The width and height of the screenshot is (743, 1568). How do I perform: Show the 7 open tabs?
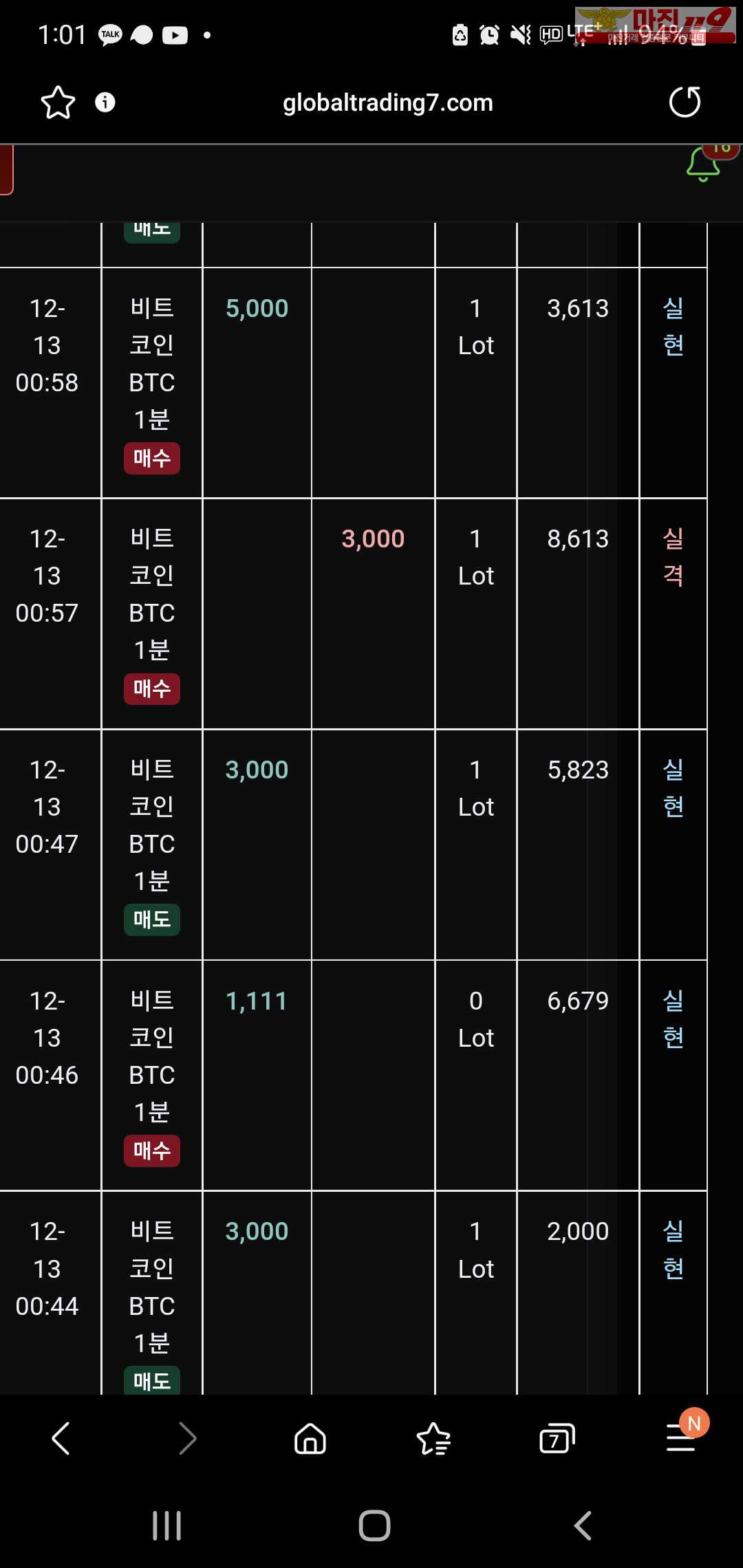pos(557,1438)
